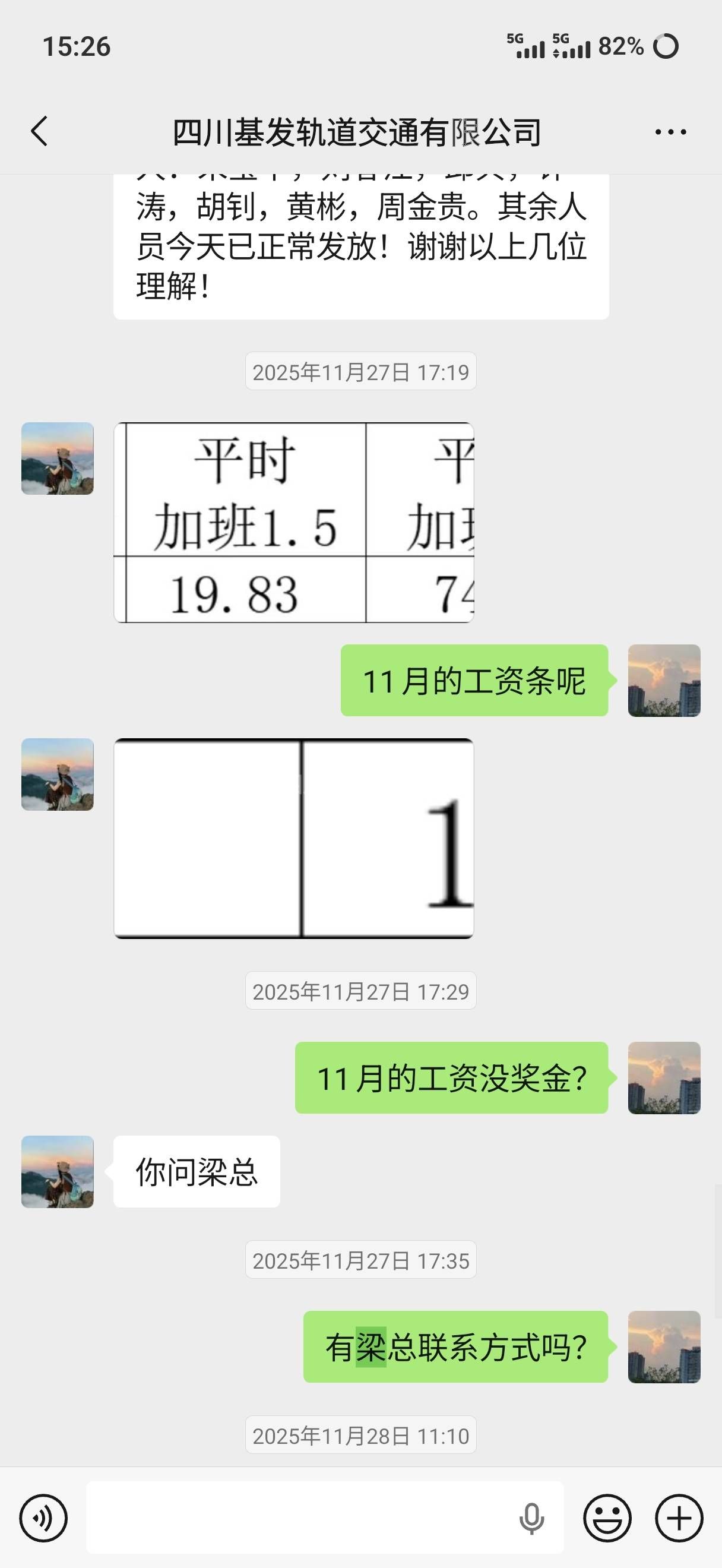Tap the microphone dictation icon
The width and height of the screenshot is (722, 1568).
point(531,1518)
